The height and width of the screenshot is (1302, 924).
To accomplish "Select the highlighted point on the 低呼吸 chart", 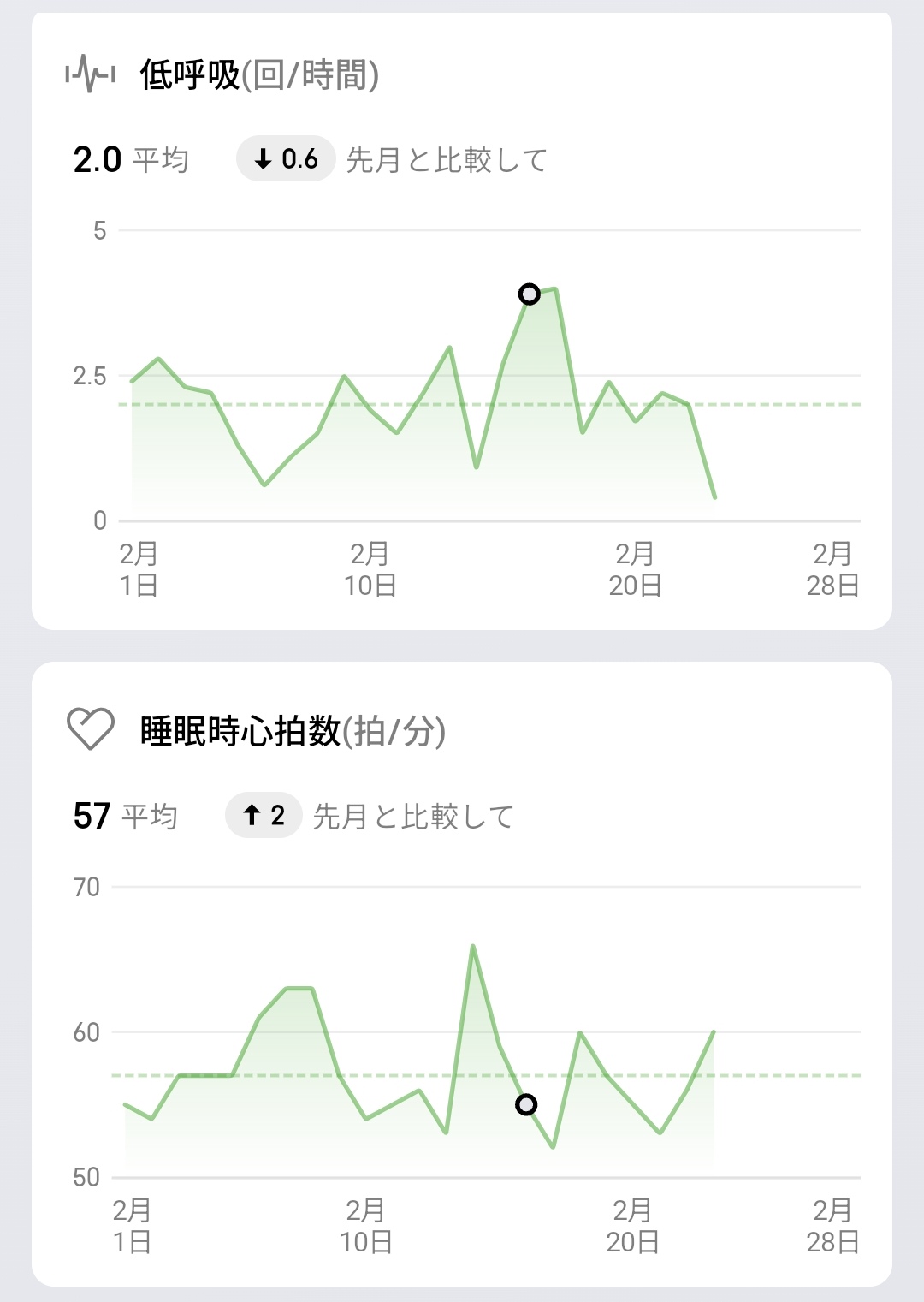I will click(x=530, y=294).
